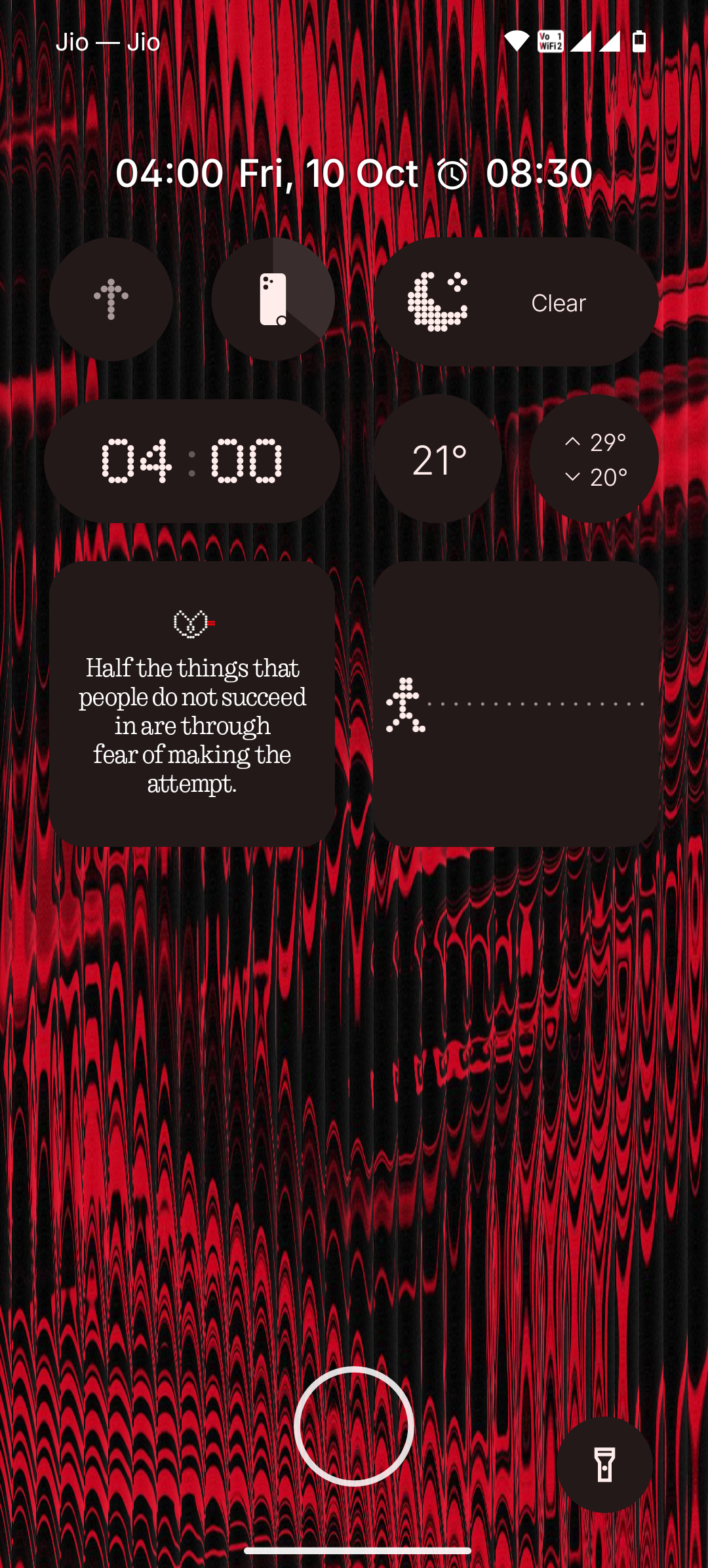Image resolution: width=708 pixels, height=1568 pixels.
Task: Open the daily quote widget
Action: (x=192, y=704)
